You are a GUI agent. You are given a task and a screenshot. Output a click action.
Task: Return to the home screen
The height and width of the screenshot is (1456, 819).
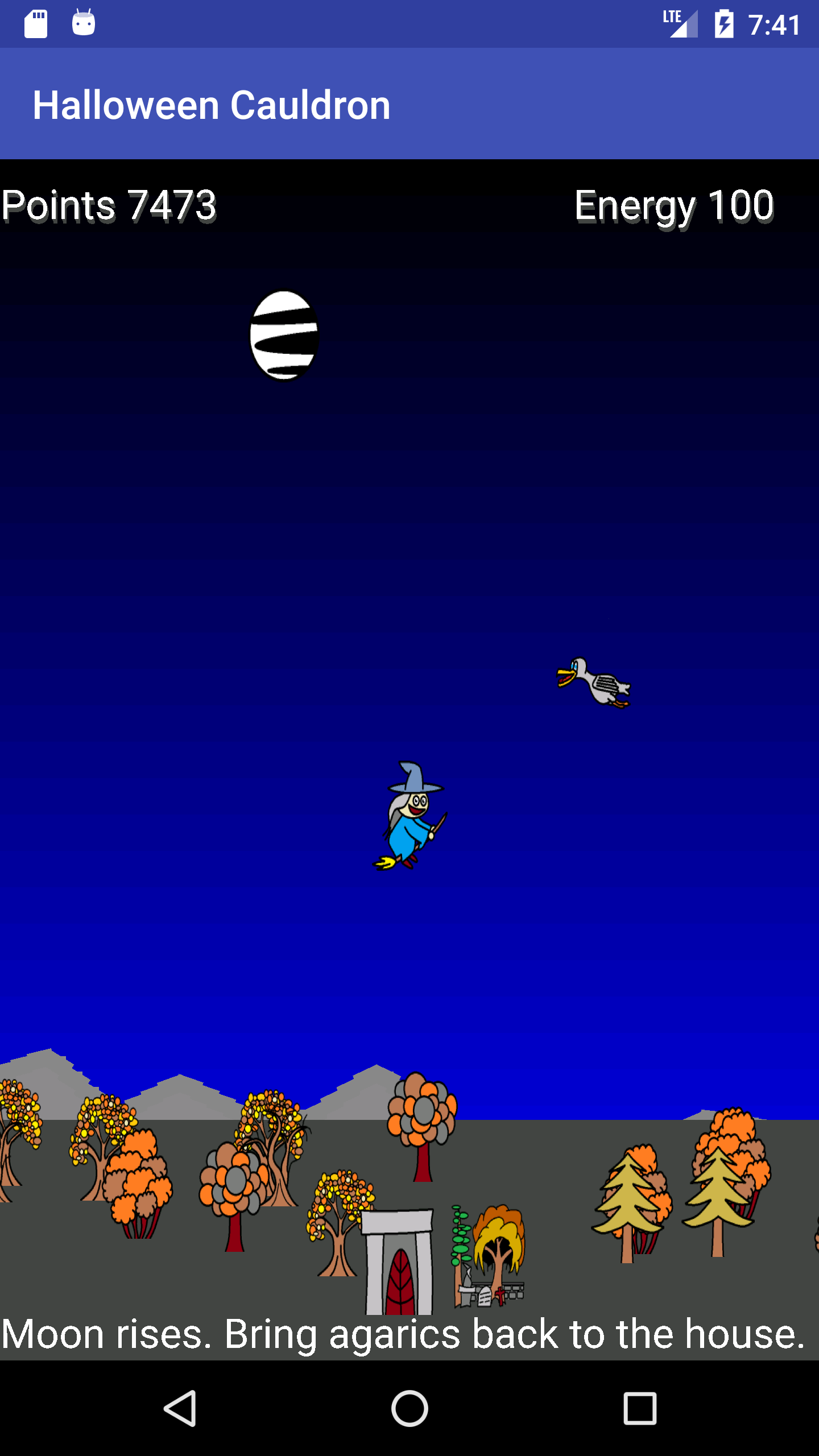click(409, 1408)
